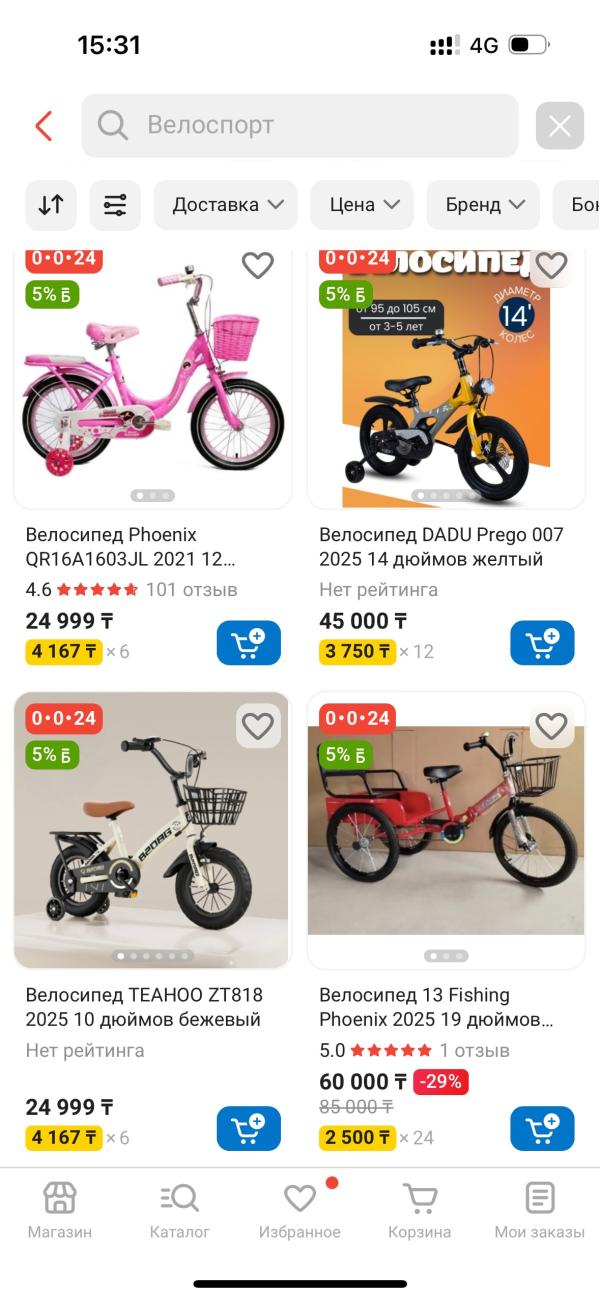Go to the Корзина tab

[x=420, y=1210]
